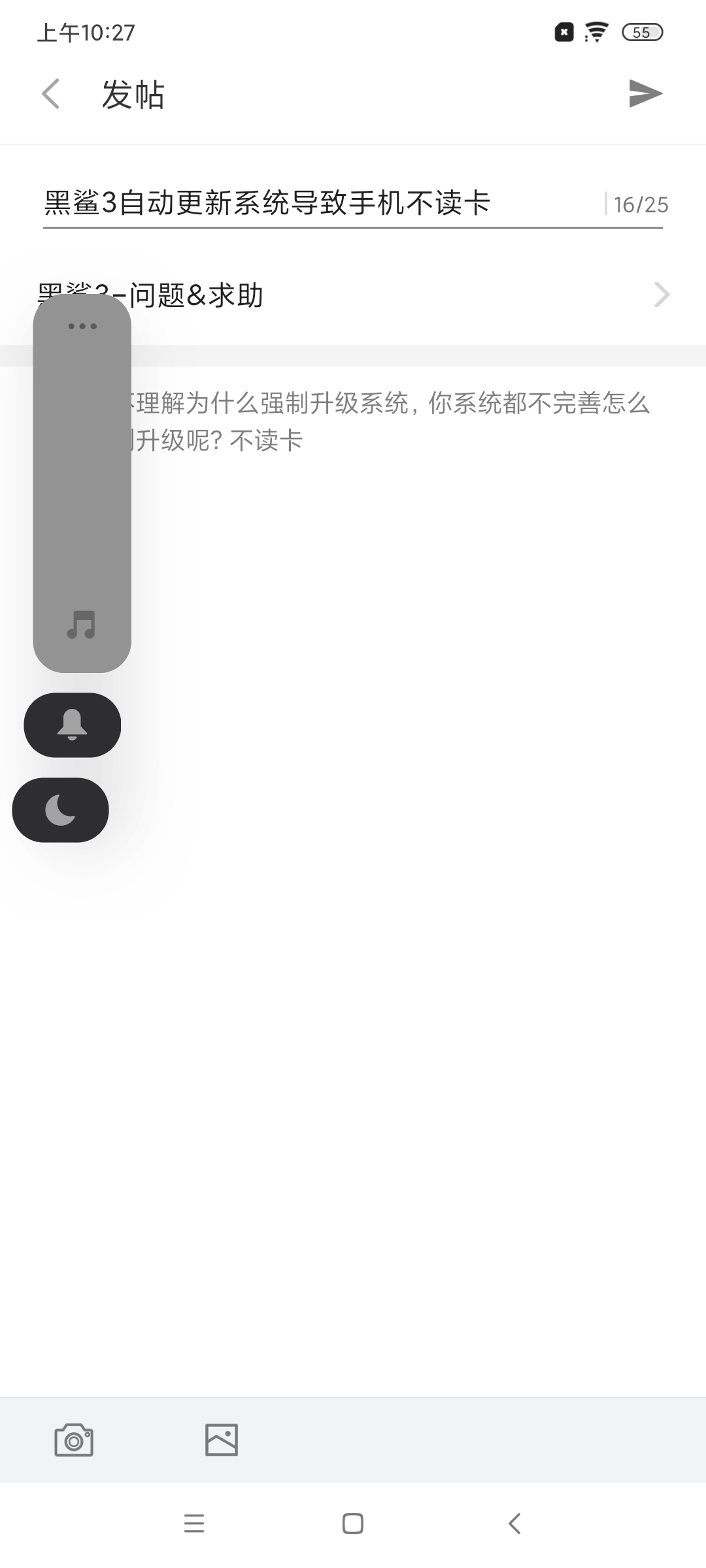Adjust the media volume slider
Screen dimensions: 706x1568
coord(82,483)
